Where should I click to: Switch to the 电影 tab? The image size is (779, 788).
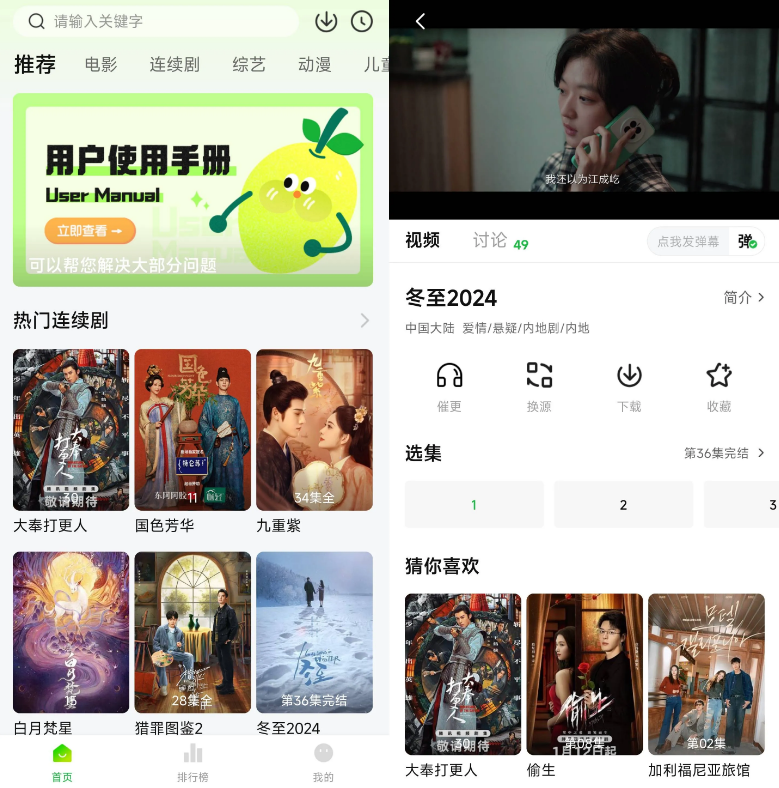[x=101, y=65]
